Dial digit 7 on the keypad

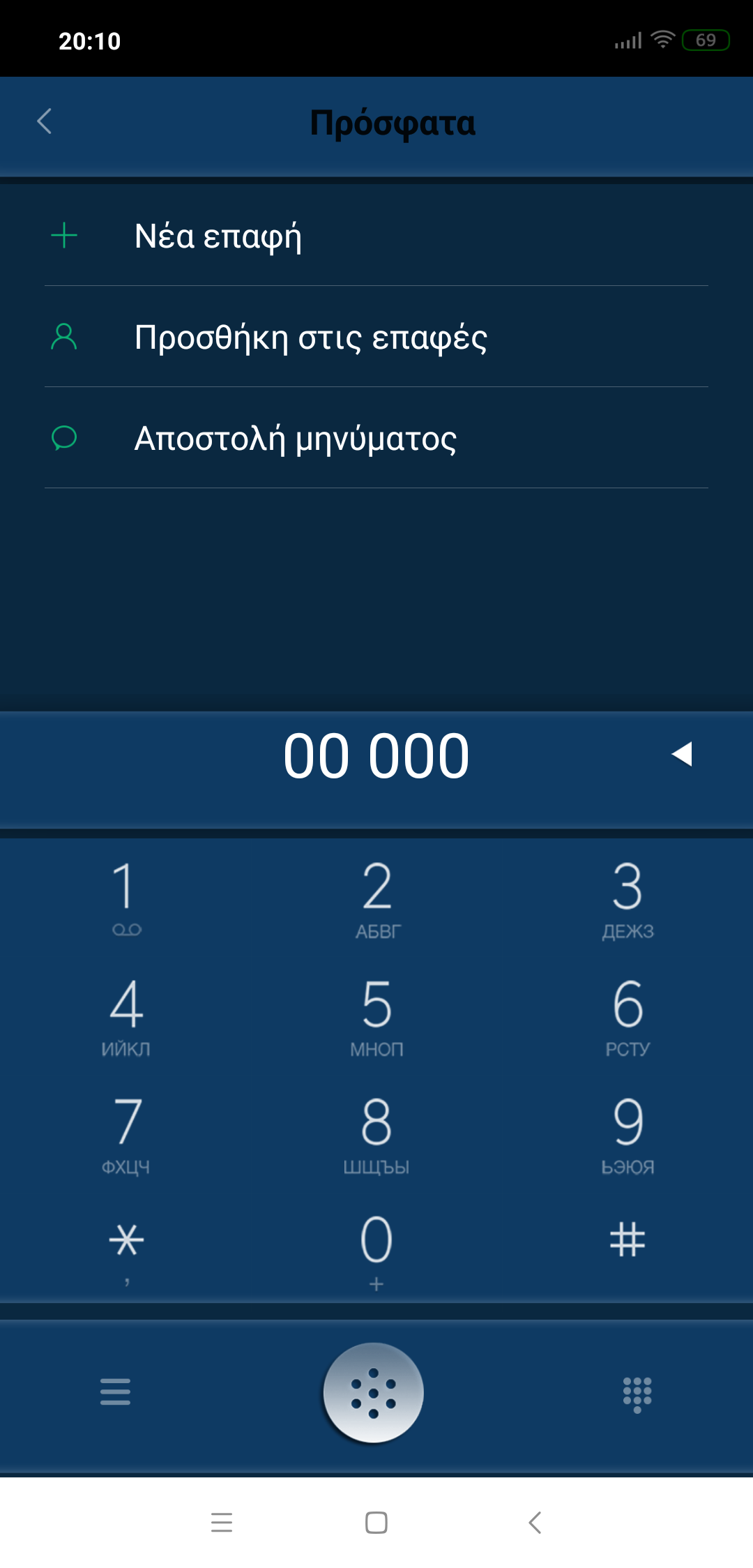126,1132
